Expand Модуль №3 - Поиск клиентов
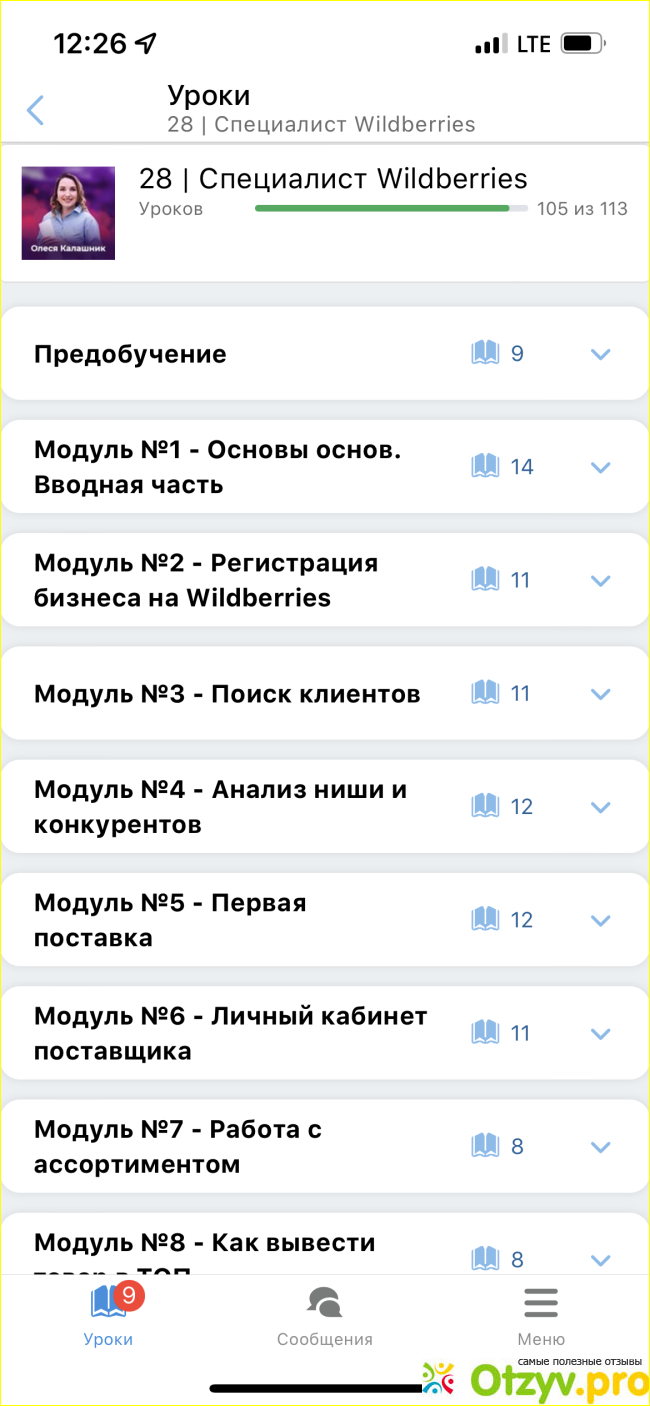This screenshot has height=1406, width=650. pos(600,693)
